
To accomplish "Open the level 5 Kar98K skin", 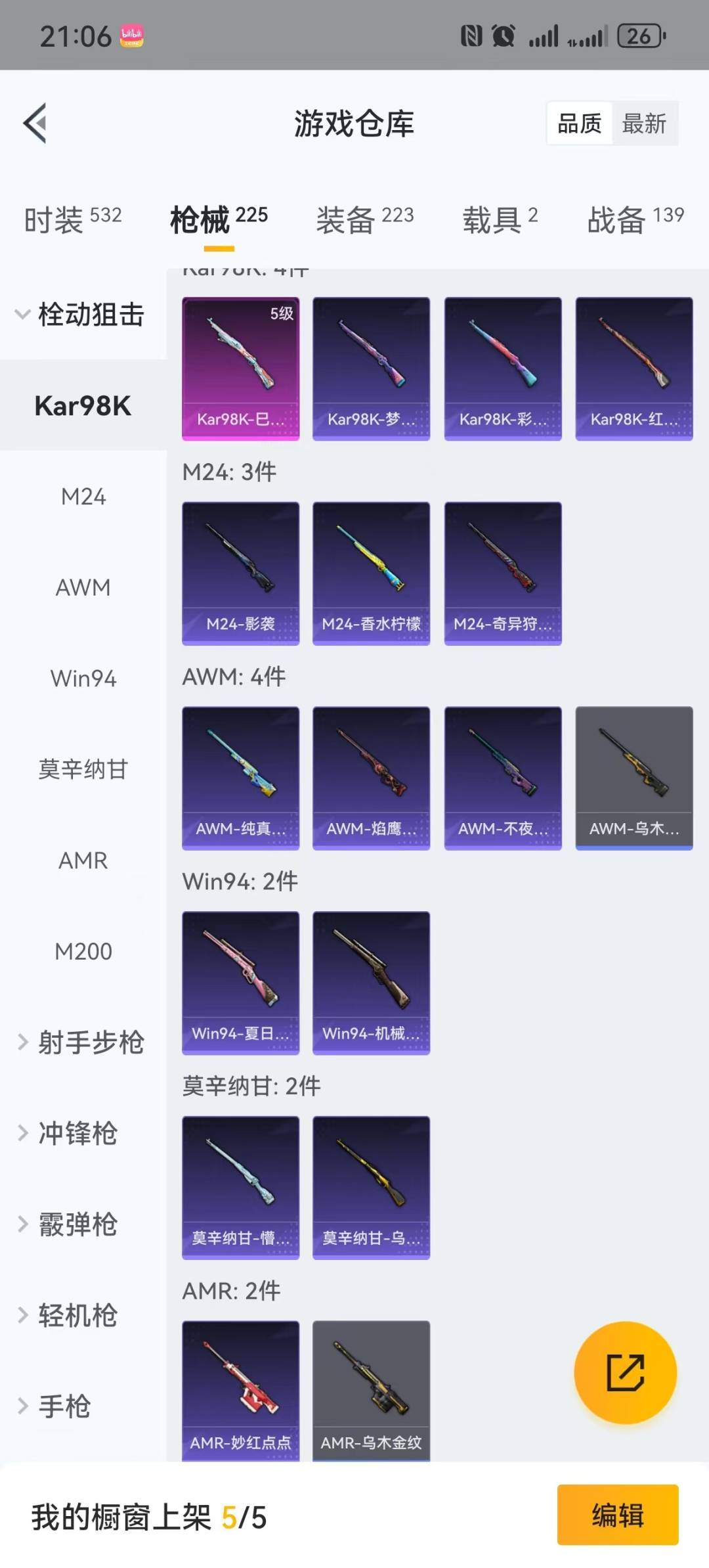I will 240,369.
